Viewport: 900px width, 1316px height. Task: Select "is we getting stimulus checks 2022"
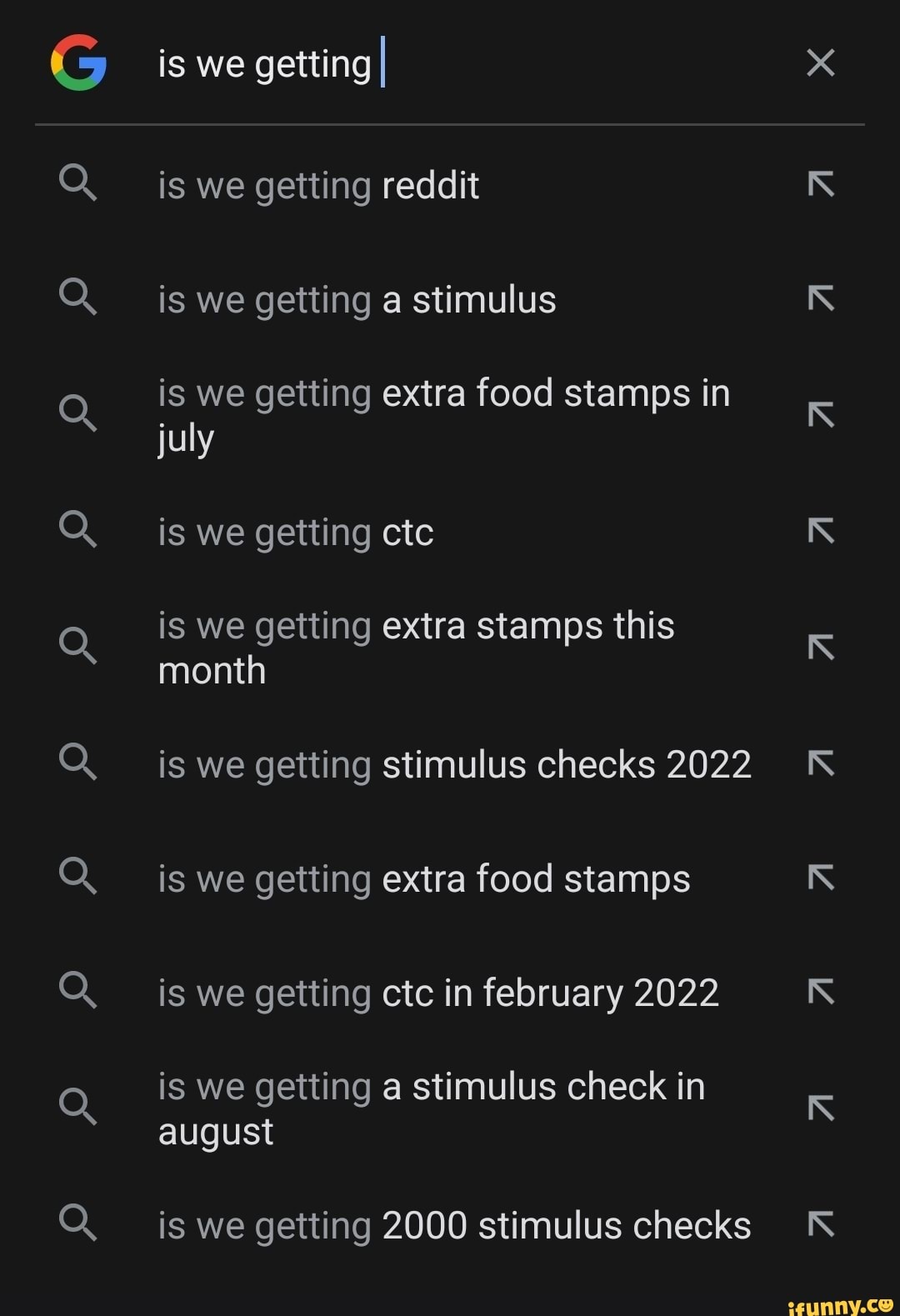[454, 764]
